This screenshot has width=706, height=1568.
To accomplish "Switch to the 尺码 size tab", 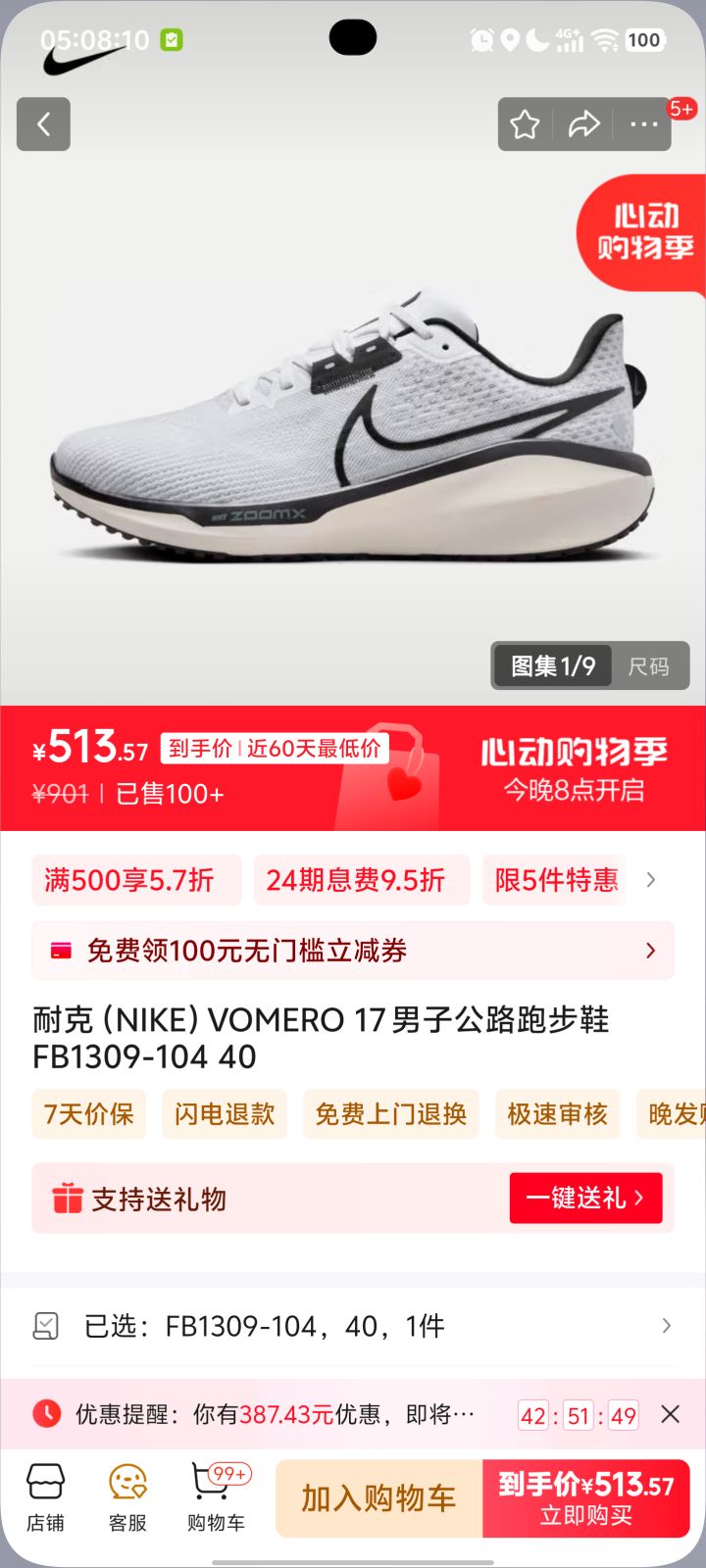I will [x=648, y=666].
